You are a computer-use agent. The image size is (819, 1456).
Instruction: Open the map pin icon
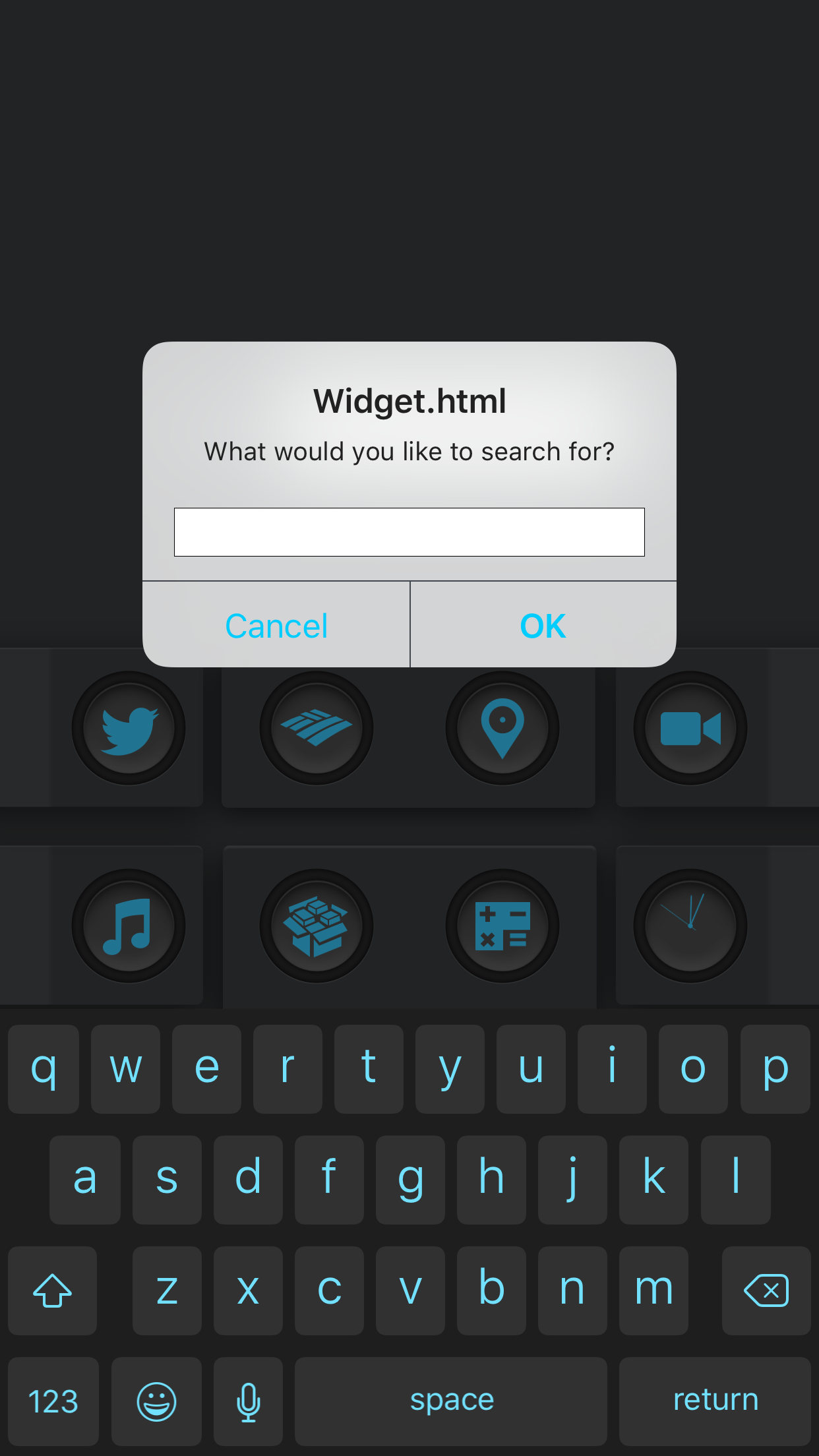[x=502, y=728]
